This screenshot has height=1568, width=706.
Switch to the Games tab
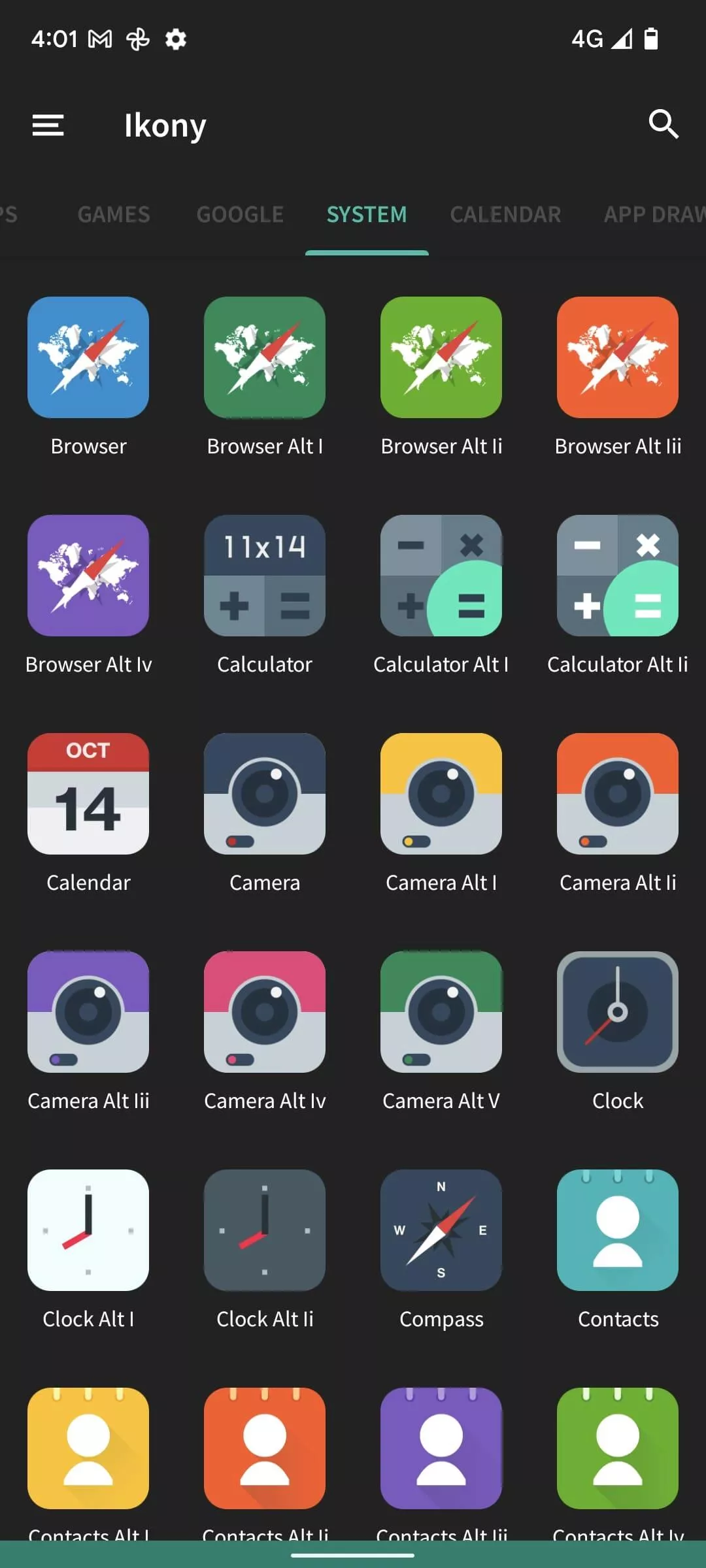(114, 214)
